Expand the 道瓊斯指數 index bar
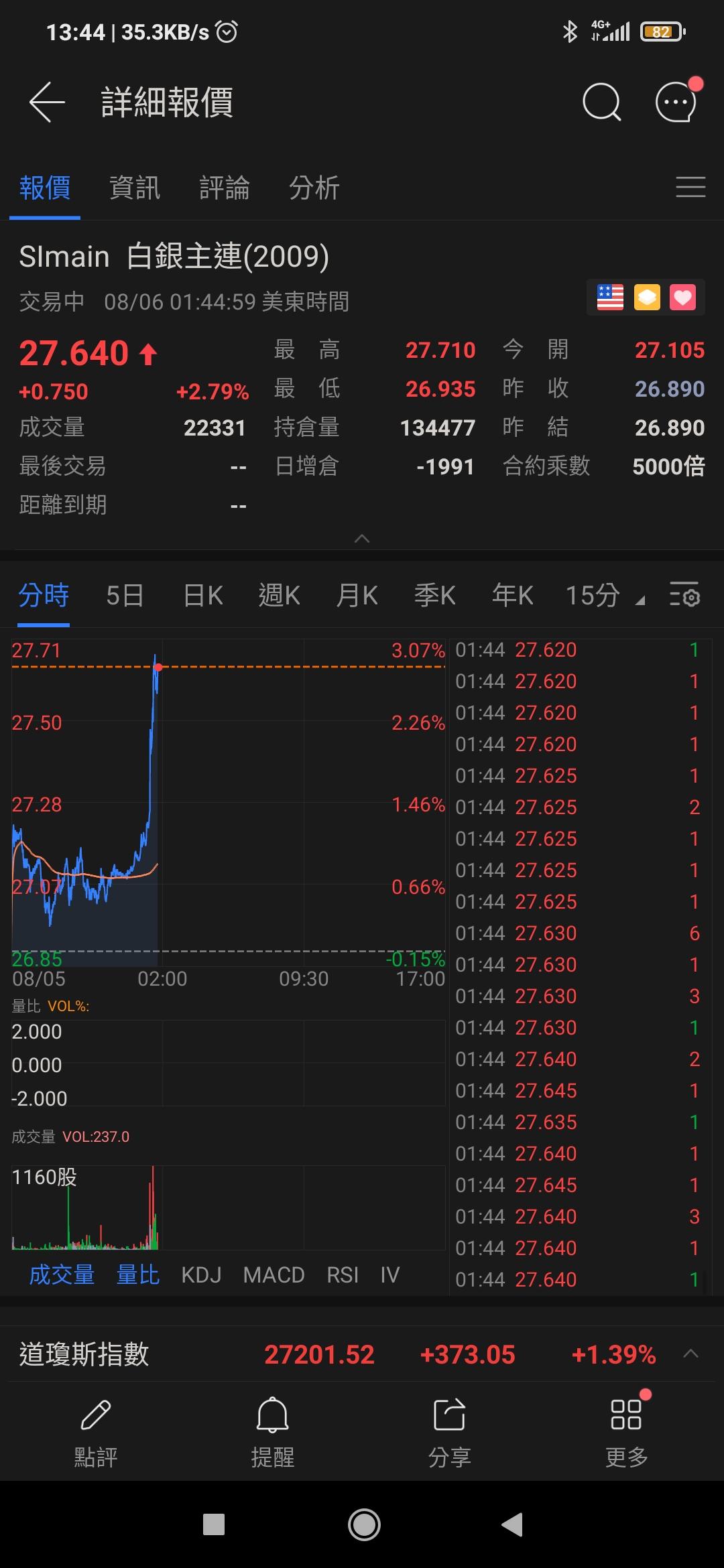Image resolution: width=724 pixels, height=1568 pixels. [x=691, y=1354]
